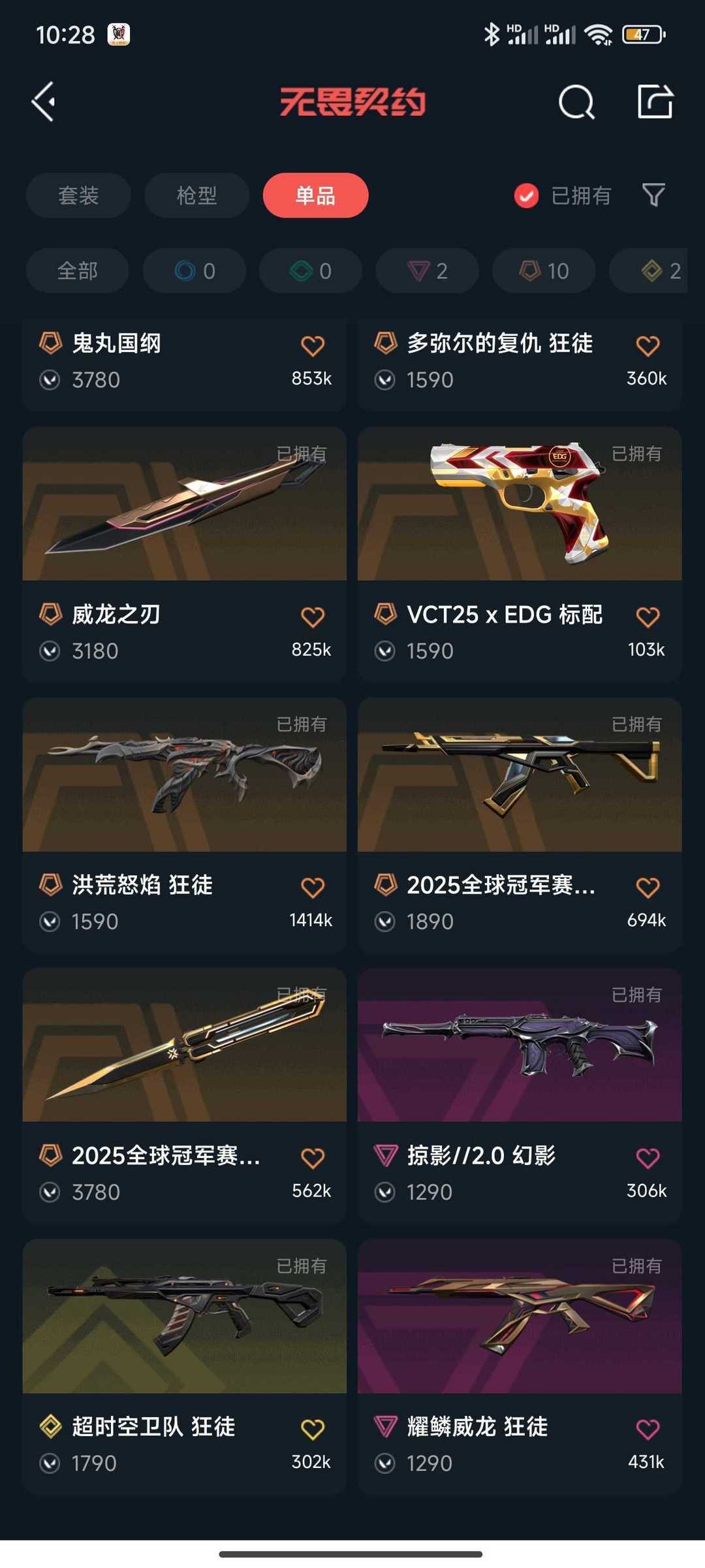Open the 超时空卫队 狂徒 card
The height and width of the screenshot is (1568, 705).
[185, 1367]
